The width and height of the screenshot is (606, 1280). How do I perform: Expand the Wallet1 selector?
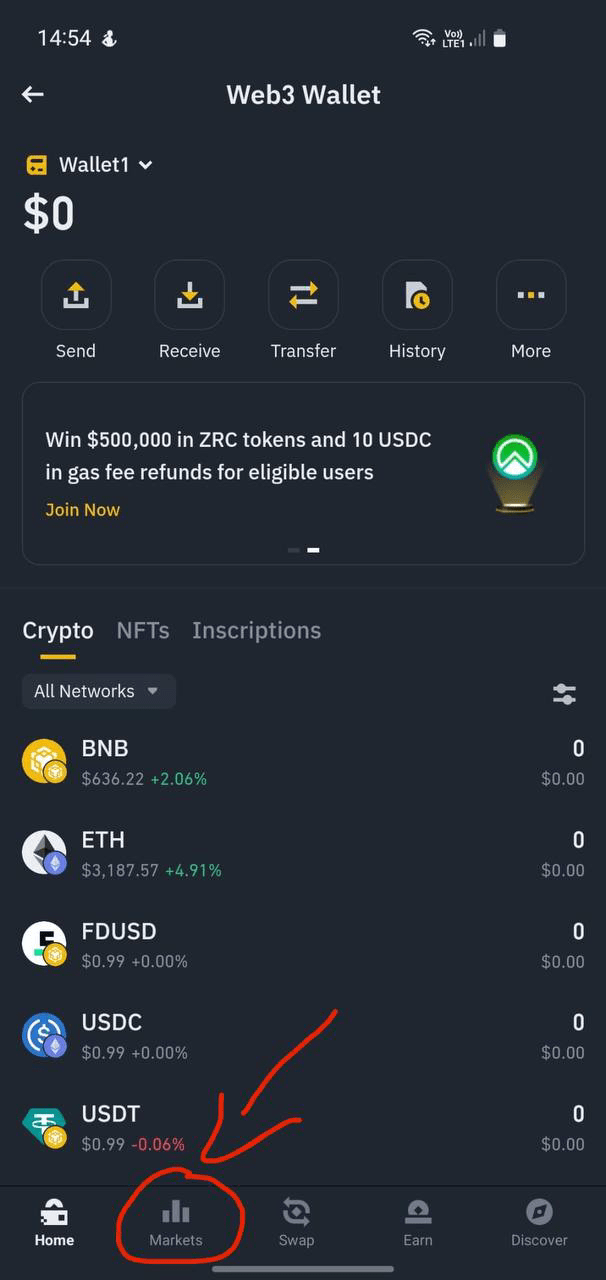click(104, 165)
